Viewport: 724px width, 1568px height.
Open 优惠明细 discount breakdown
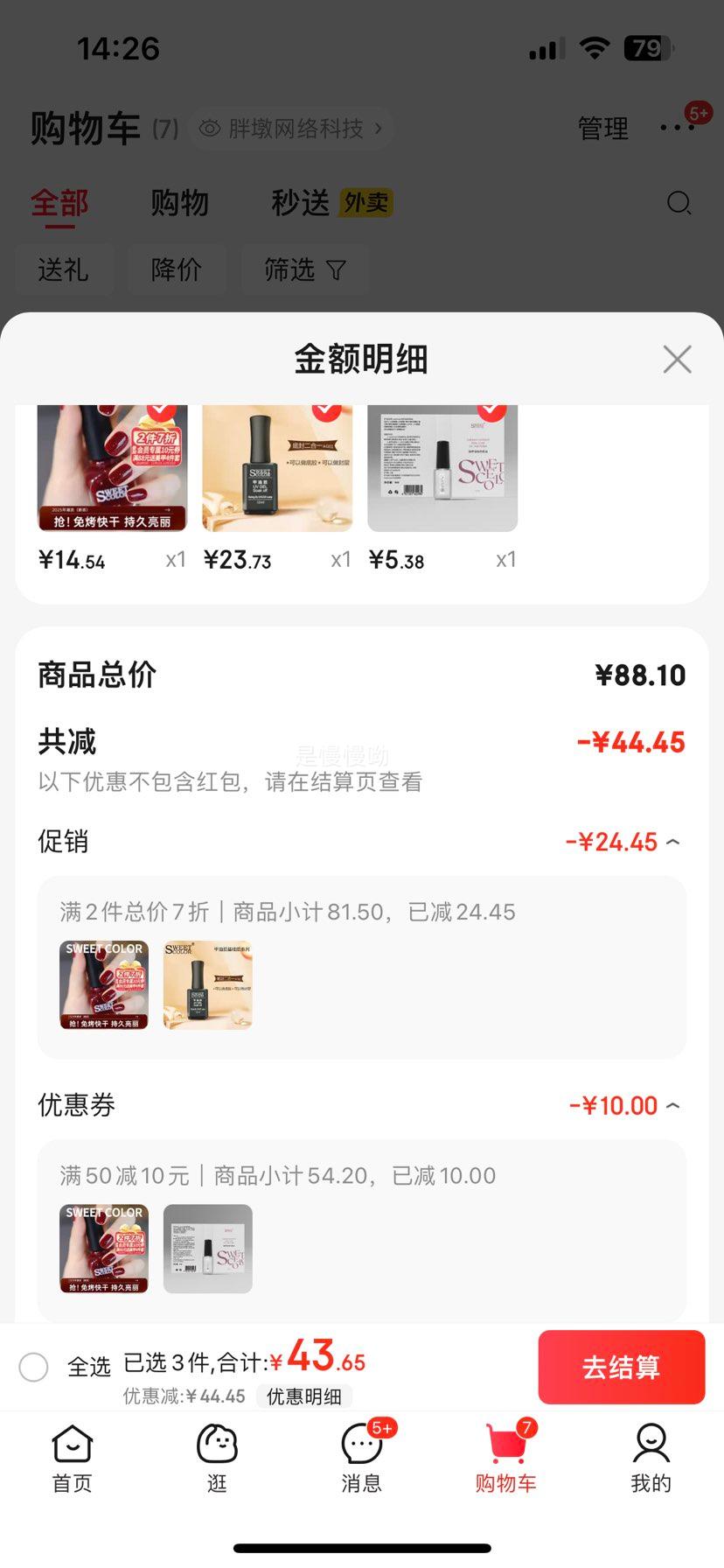303,1396
